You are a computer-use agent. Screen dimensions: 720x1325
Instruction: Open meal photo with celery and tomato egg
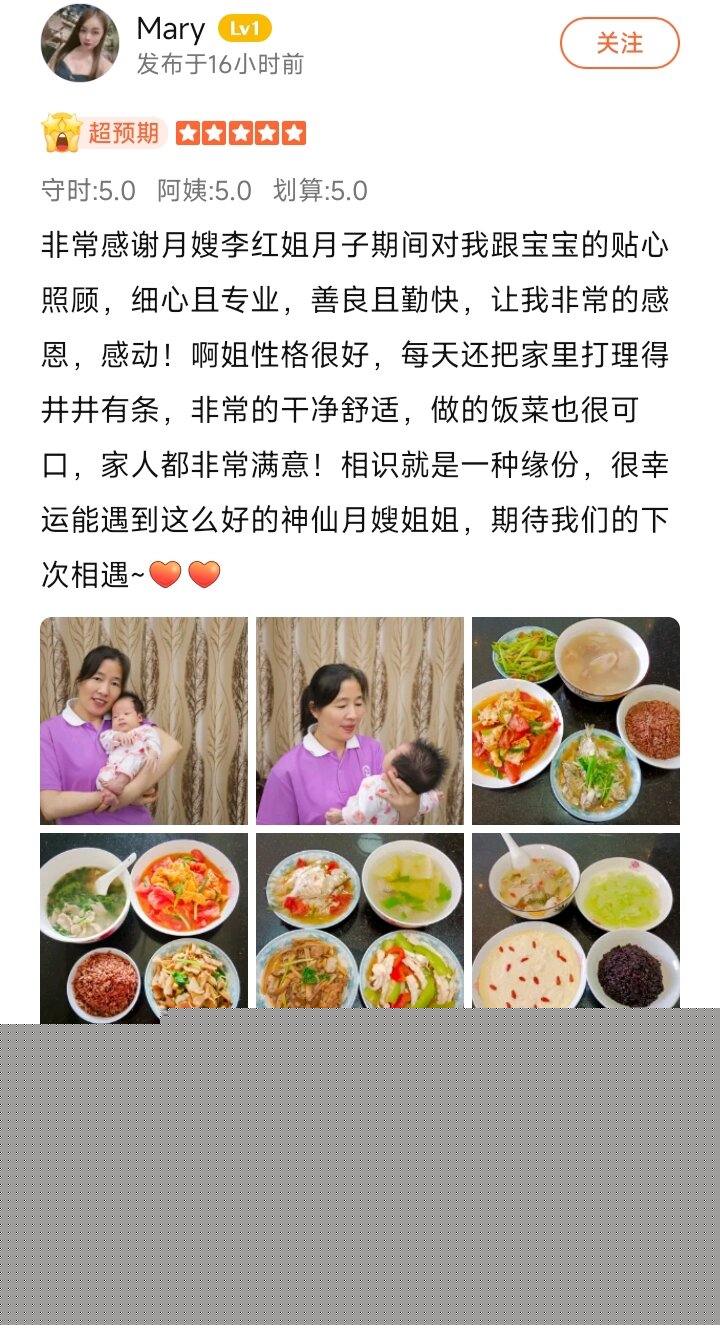tap(575, 720)
